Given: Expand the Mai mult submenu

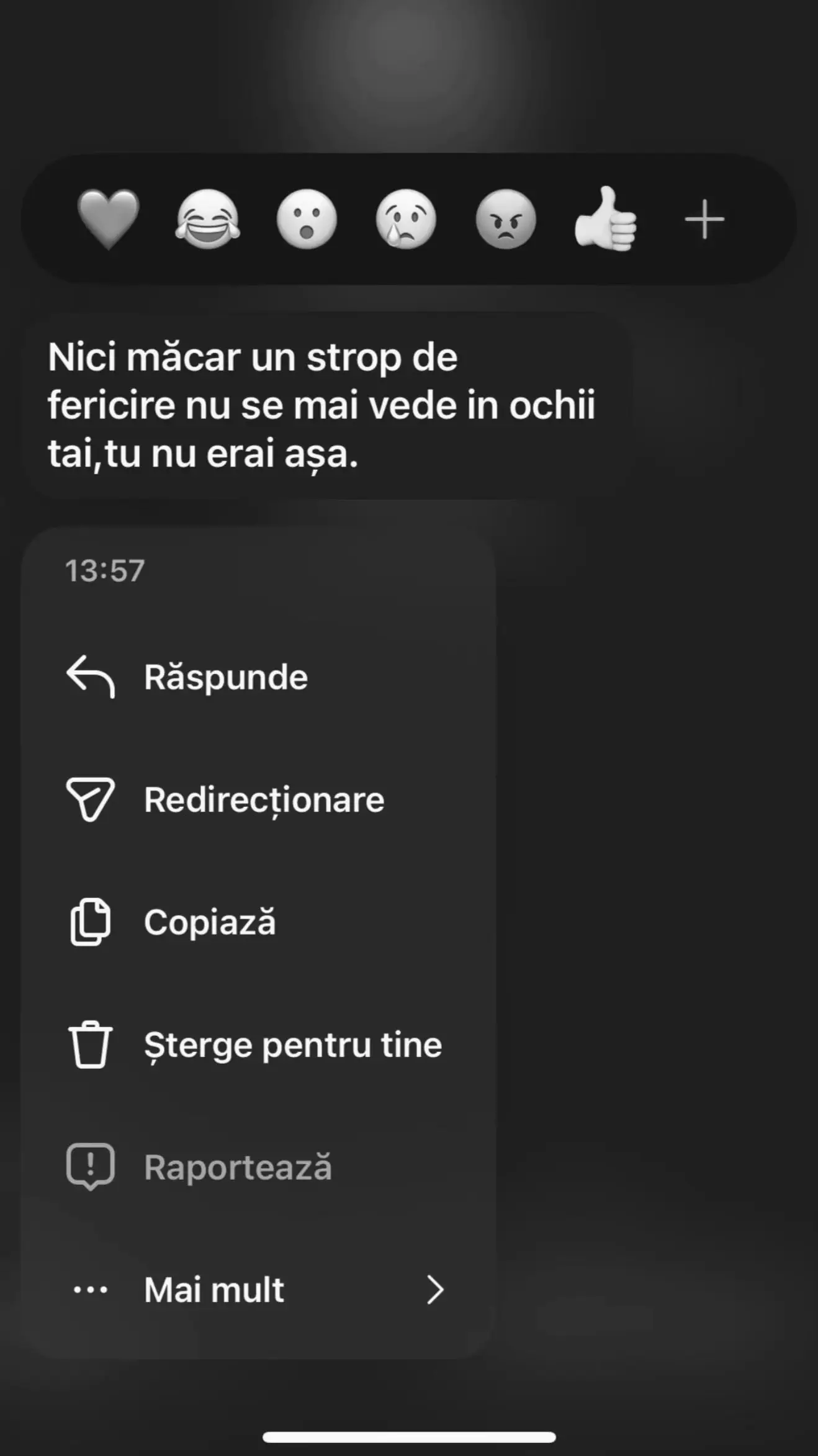Looking at the screenshot, I should pyautogui.click(x=258, y=1290).
